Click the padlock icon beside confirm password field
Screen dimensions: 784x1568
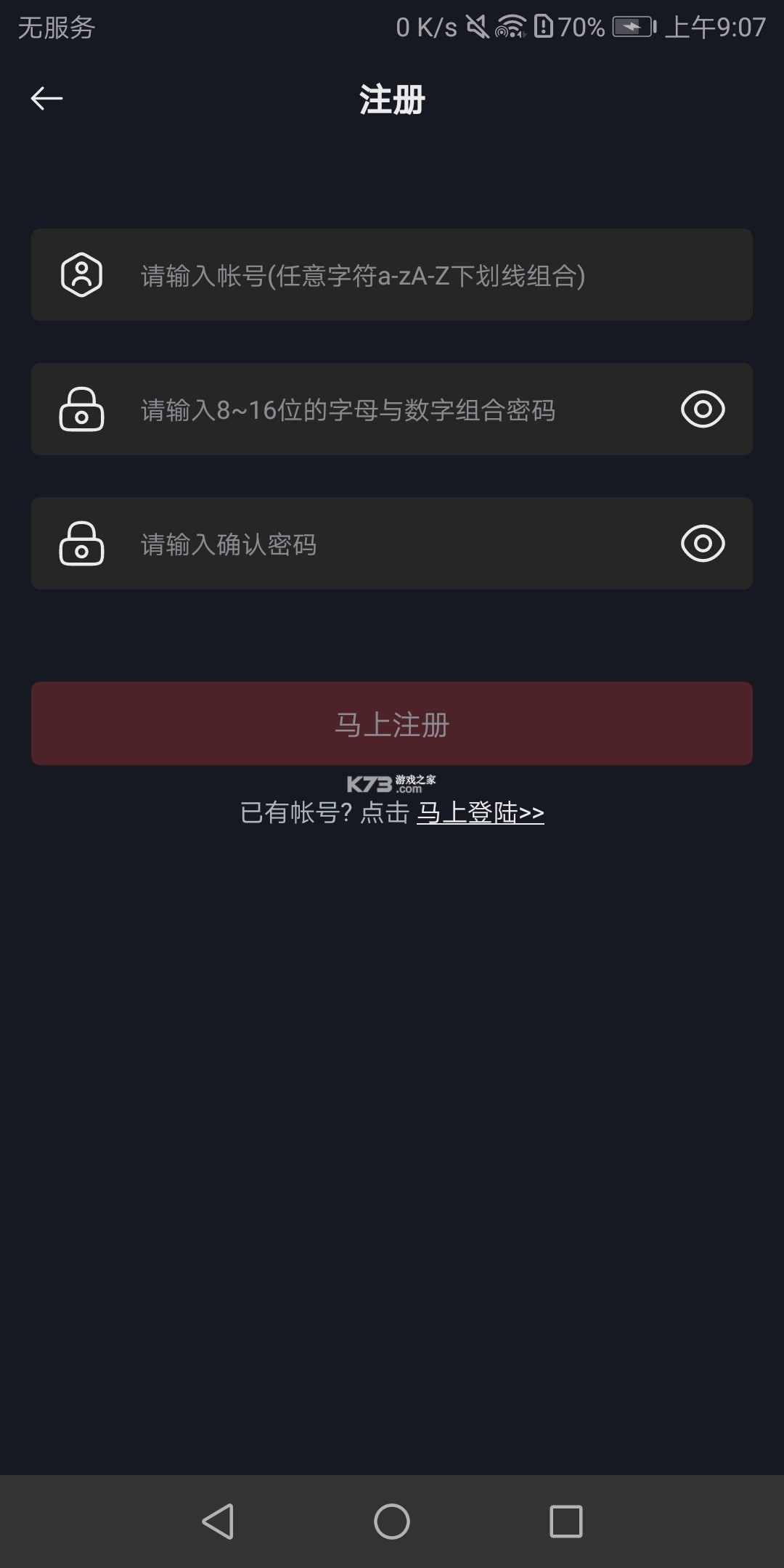(81, 544)
